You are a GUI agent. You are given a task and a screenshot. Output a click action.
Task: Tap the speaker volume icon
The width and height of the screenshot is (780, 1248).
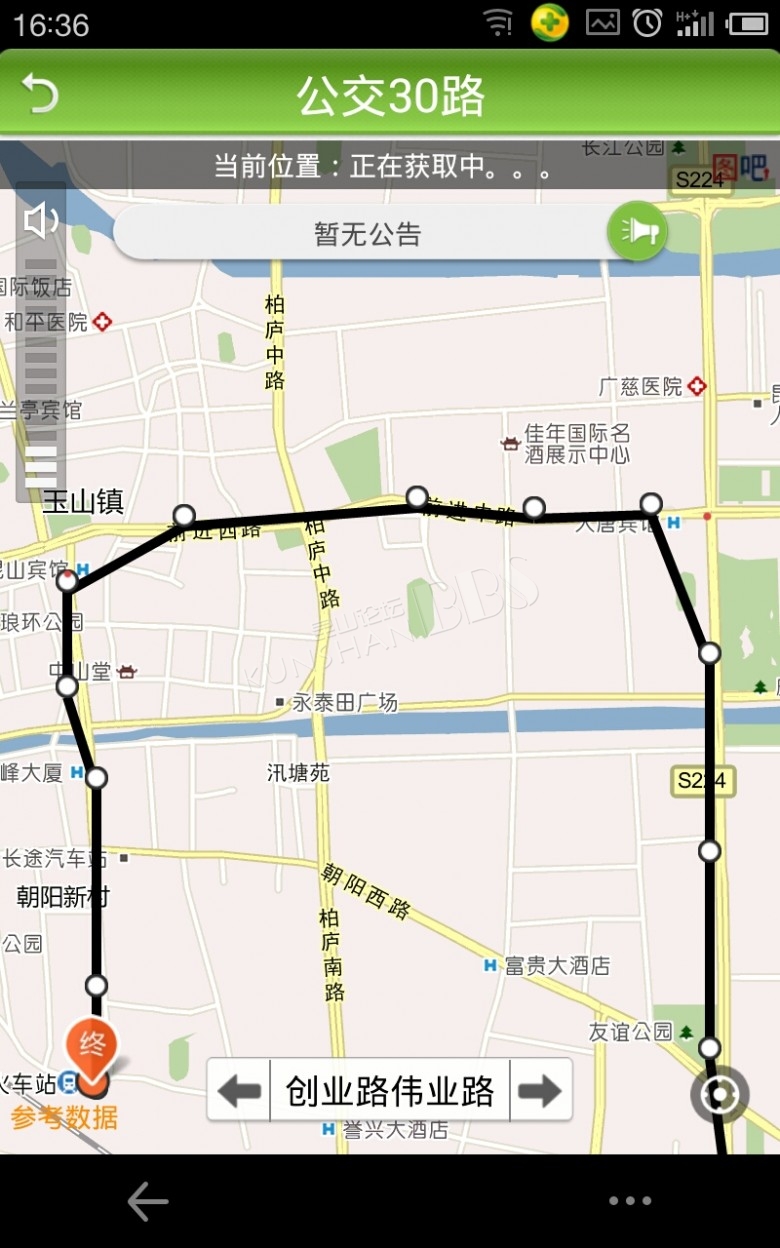[41, 220]
